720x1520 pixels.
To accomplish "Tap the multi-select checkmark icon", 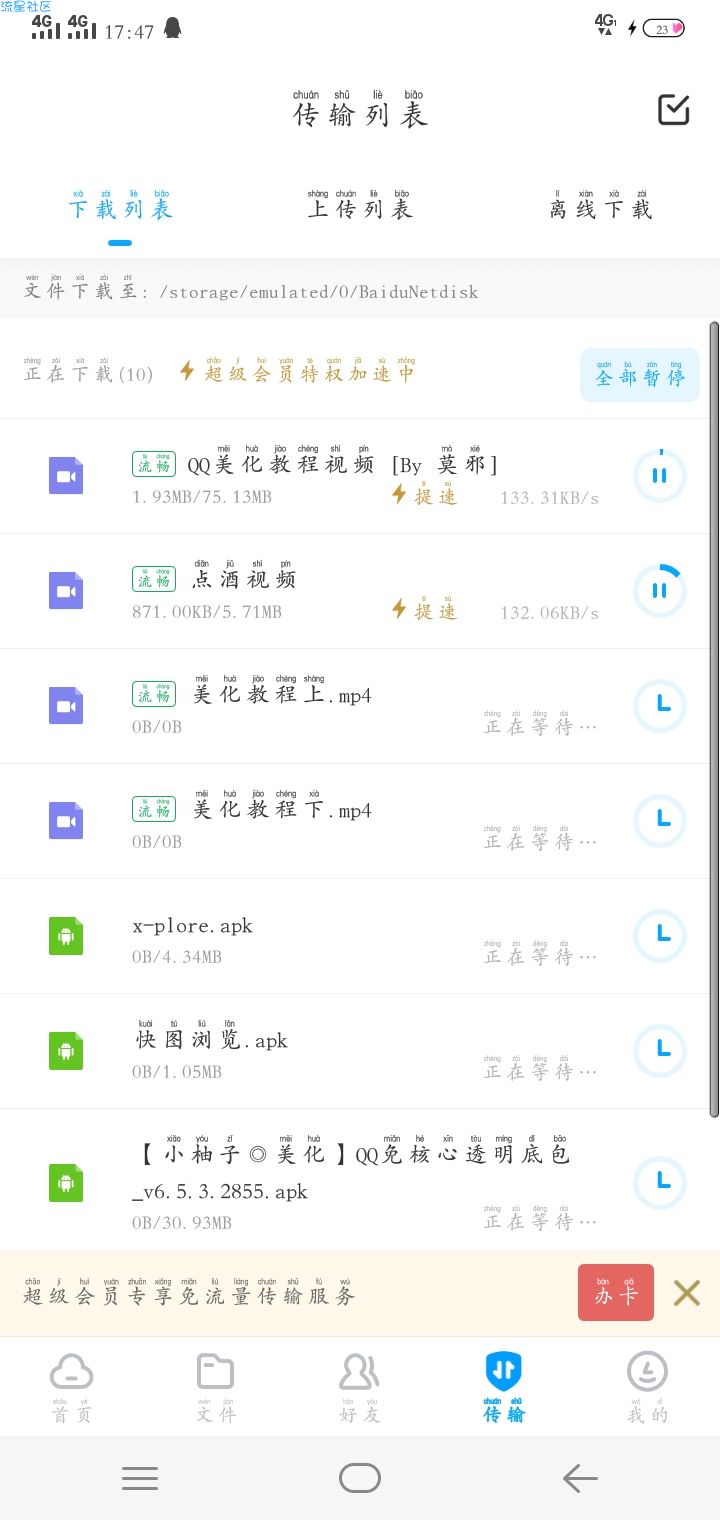I will click(x=674, y=110).
